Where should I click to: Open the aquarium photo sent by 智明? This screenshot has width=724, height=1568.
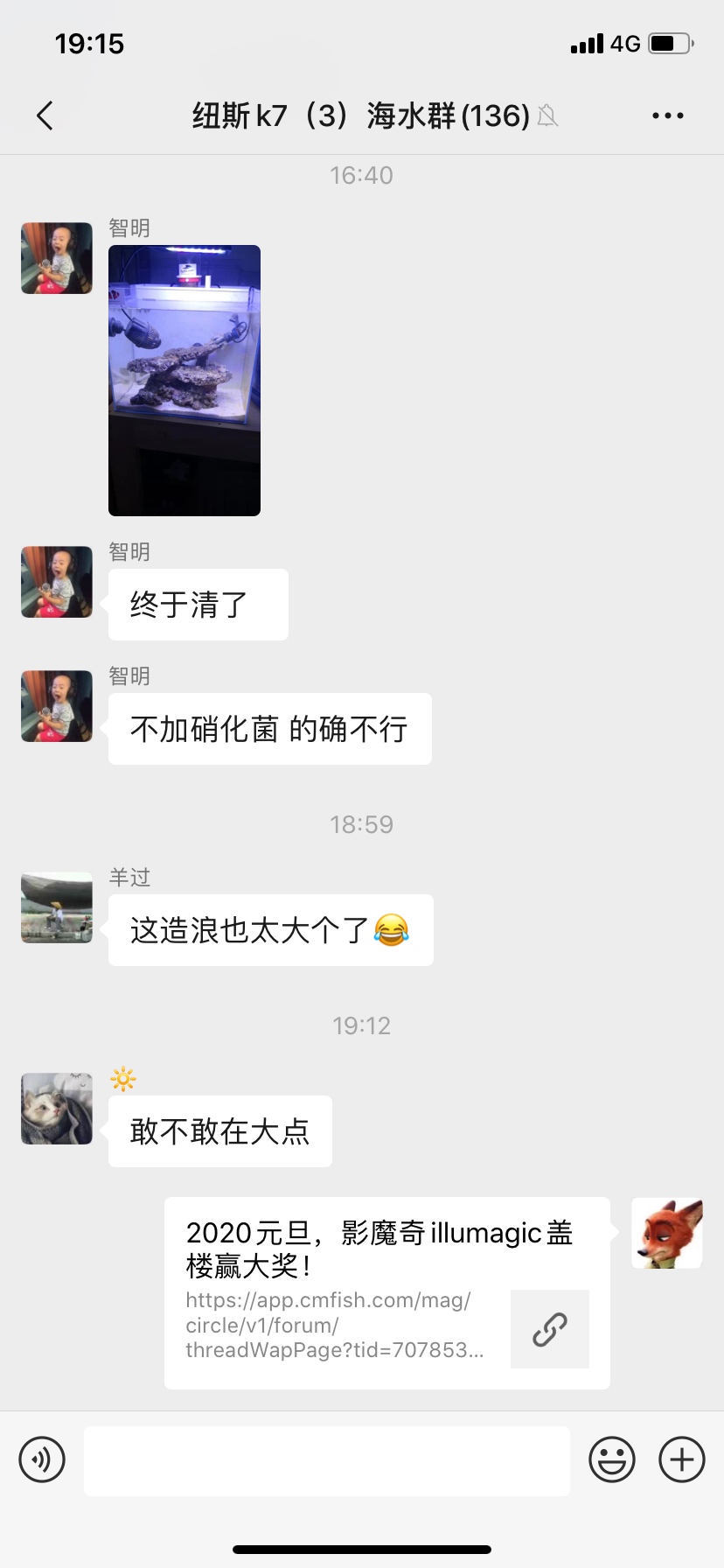[x=184, y=381]
